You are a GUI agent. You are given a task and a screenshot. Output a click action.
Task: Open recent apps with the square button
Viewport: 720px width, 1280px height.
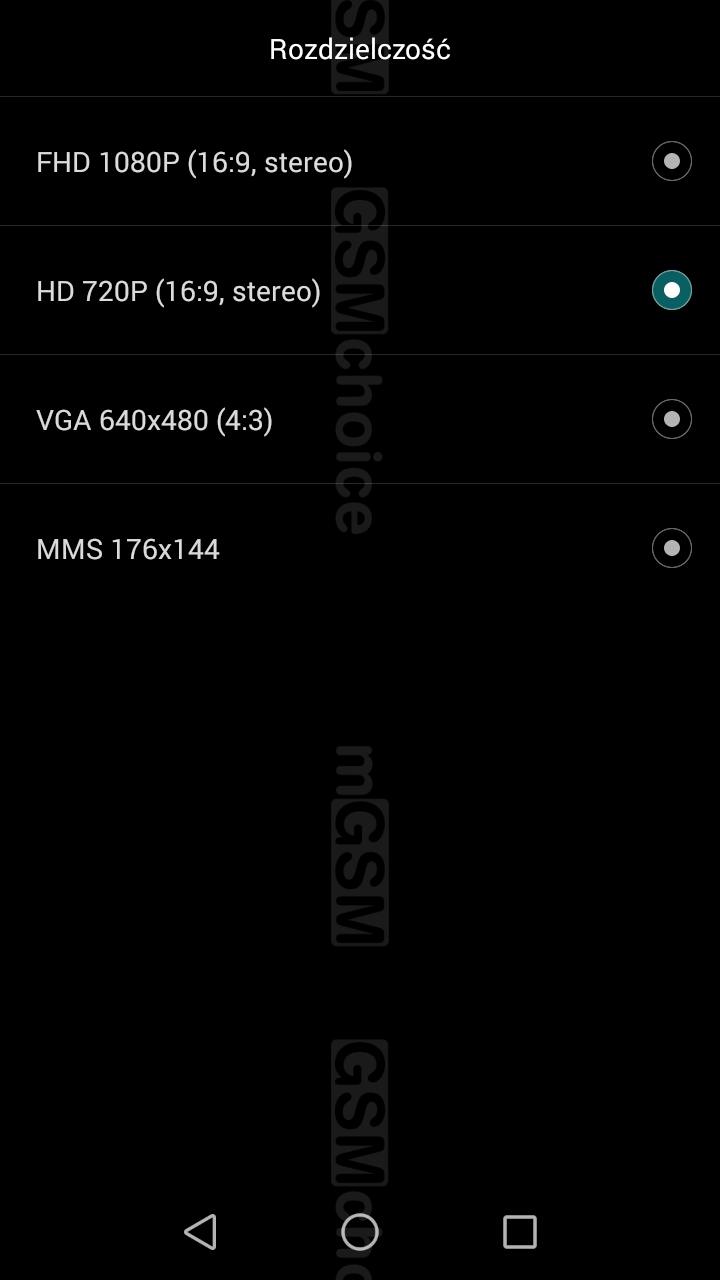(520, 1232)
